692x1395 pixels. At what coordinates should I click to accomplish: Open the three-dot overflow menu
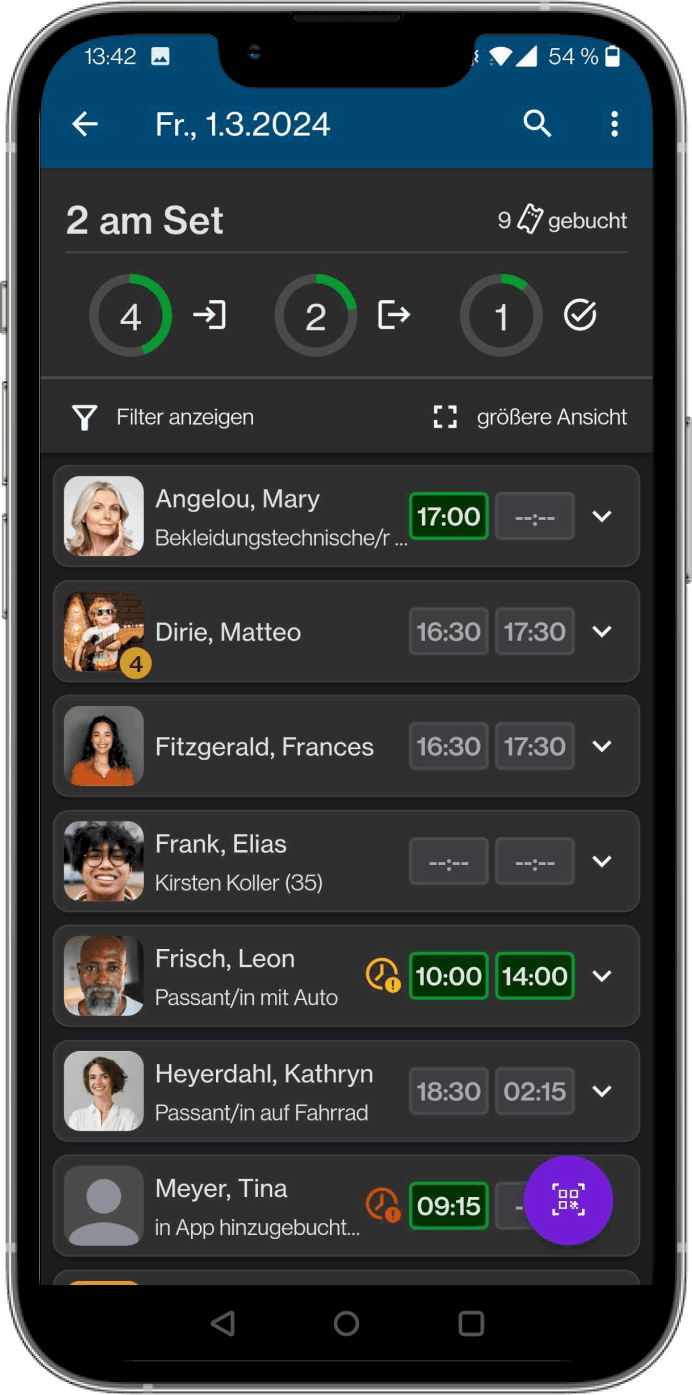[x=614, y=124]
